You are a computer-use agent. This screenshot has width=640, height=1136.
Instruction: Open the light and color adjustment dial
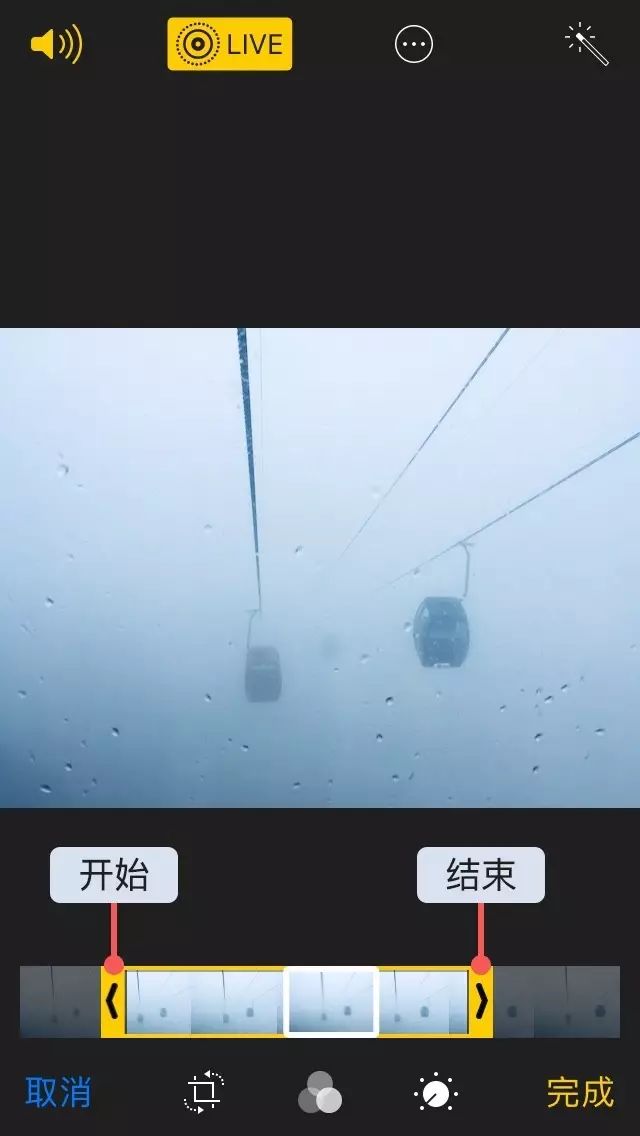tap(435, 1092)
